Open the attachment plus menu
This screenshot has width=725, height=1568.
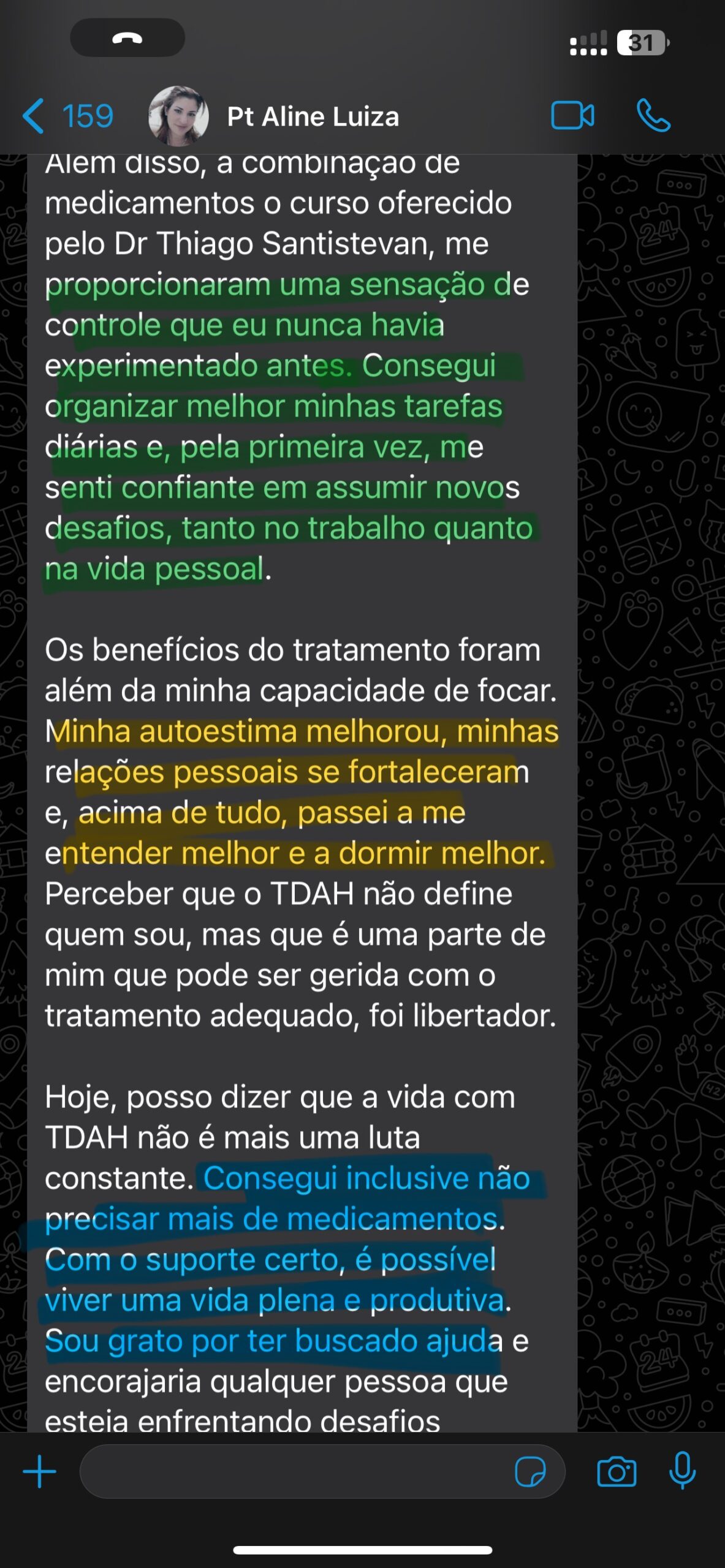pyautogui.click(x=40, y=1471)
